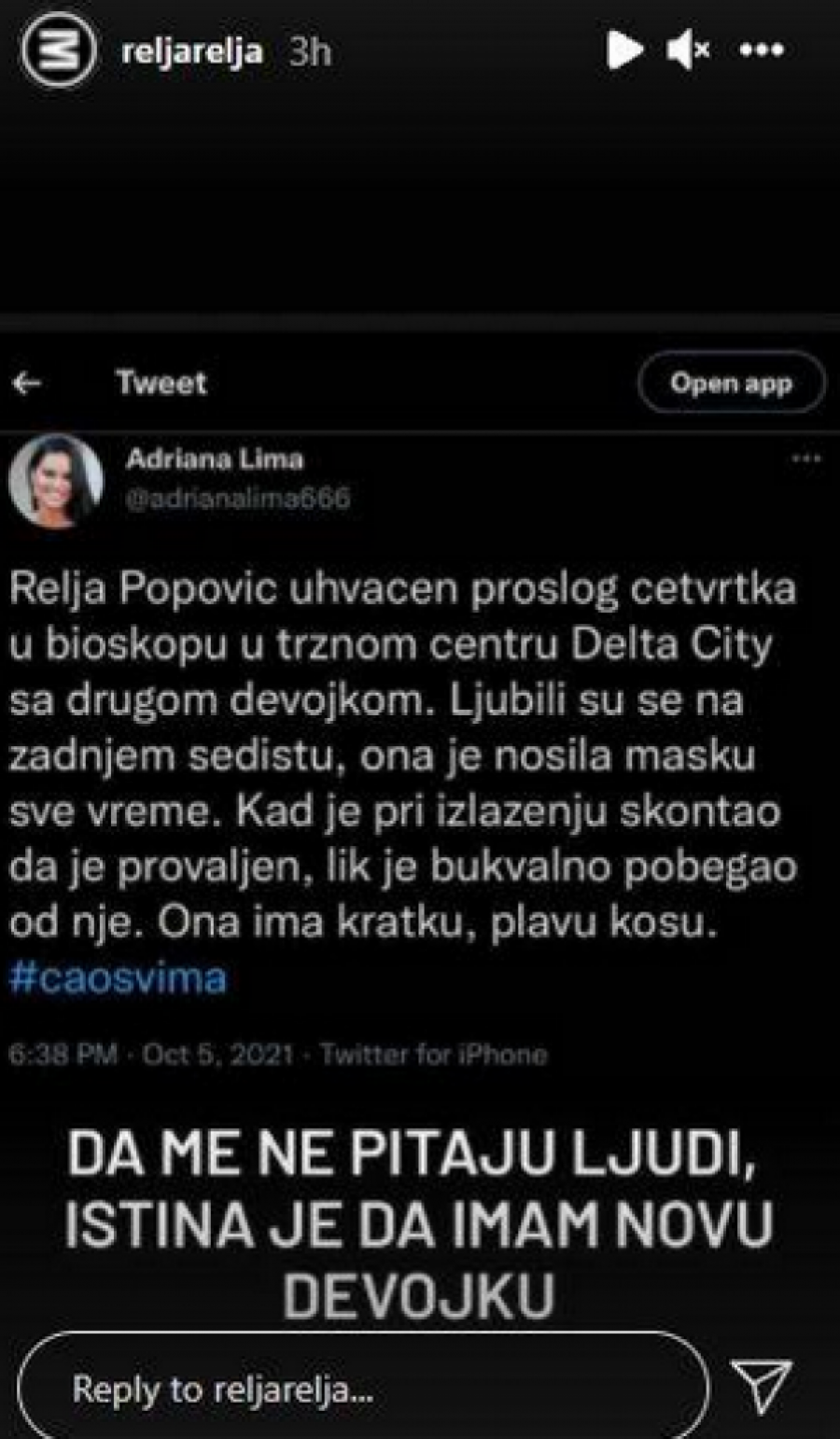Resume story playback with the play button
The width and height of the screenshot is (840, 1439).
(x=623, y=49)
